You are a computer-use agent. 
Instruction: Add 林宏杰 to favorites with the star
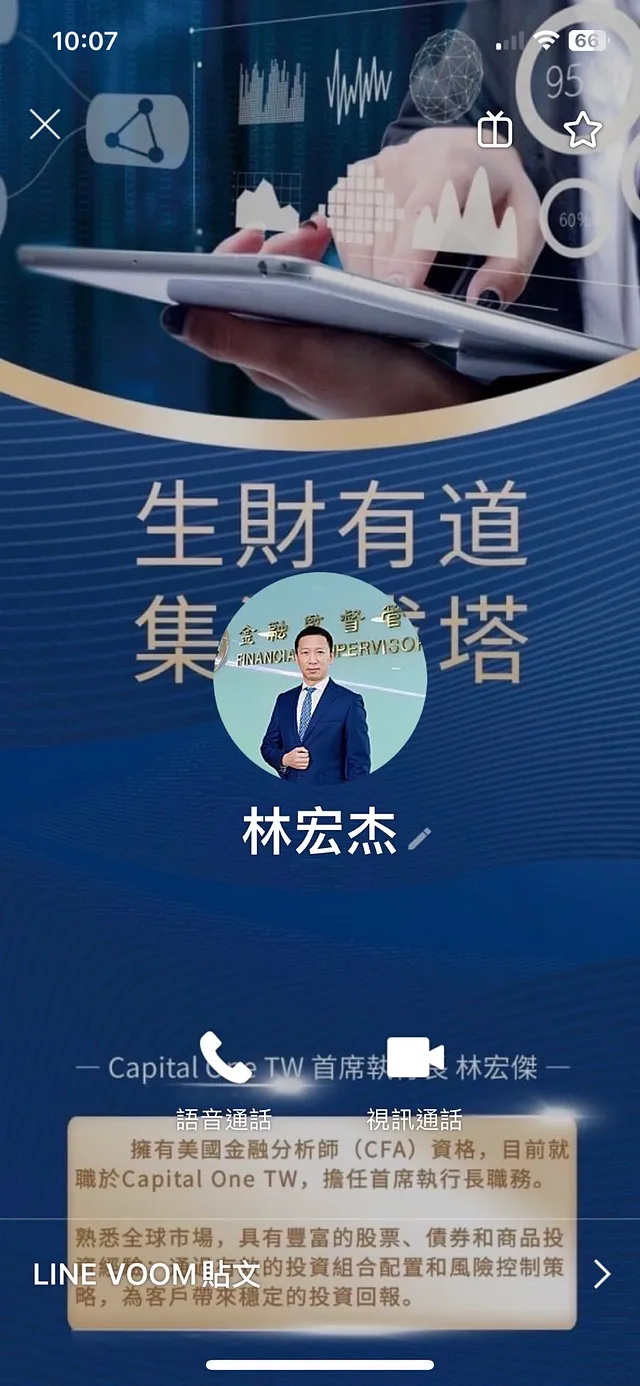pyautogui.click(x=582, y=129)
